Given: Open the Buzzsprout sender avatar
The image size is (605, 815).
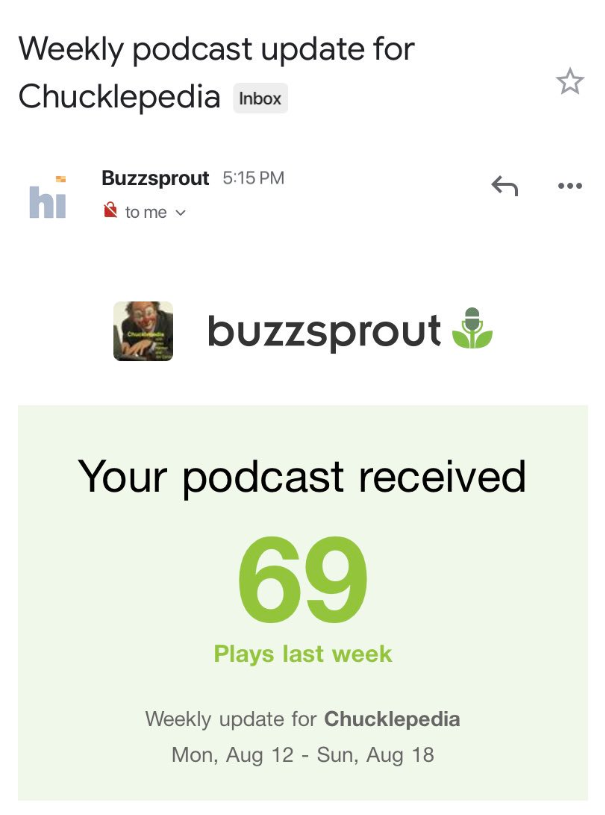Looking at the screenshot, I should coord(48,196).
